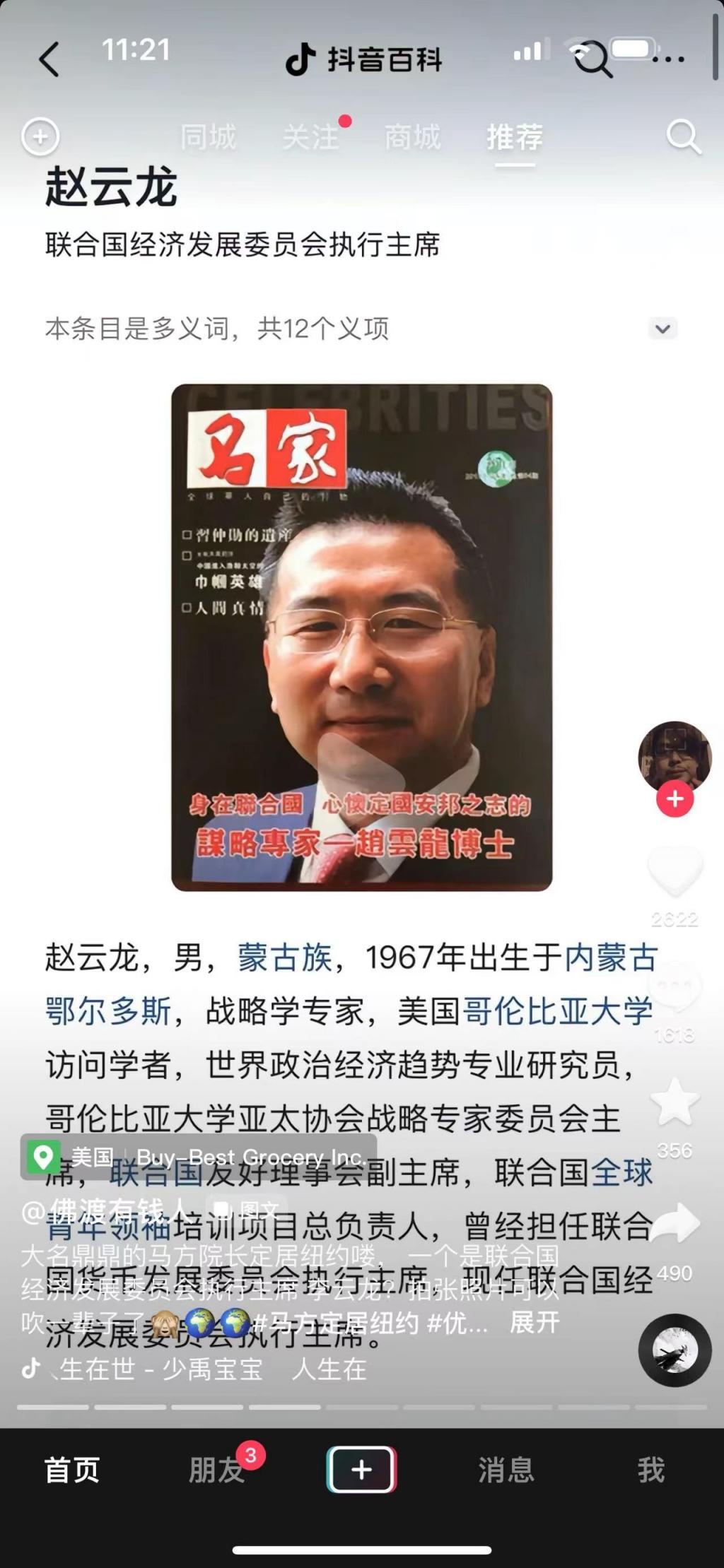Viewport: 724px width, 1568px height.
Task: Follow the creator via red plus badge
Action: coord(675,799)
